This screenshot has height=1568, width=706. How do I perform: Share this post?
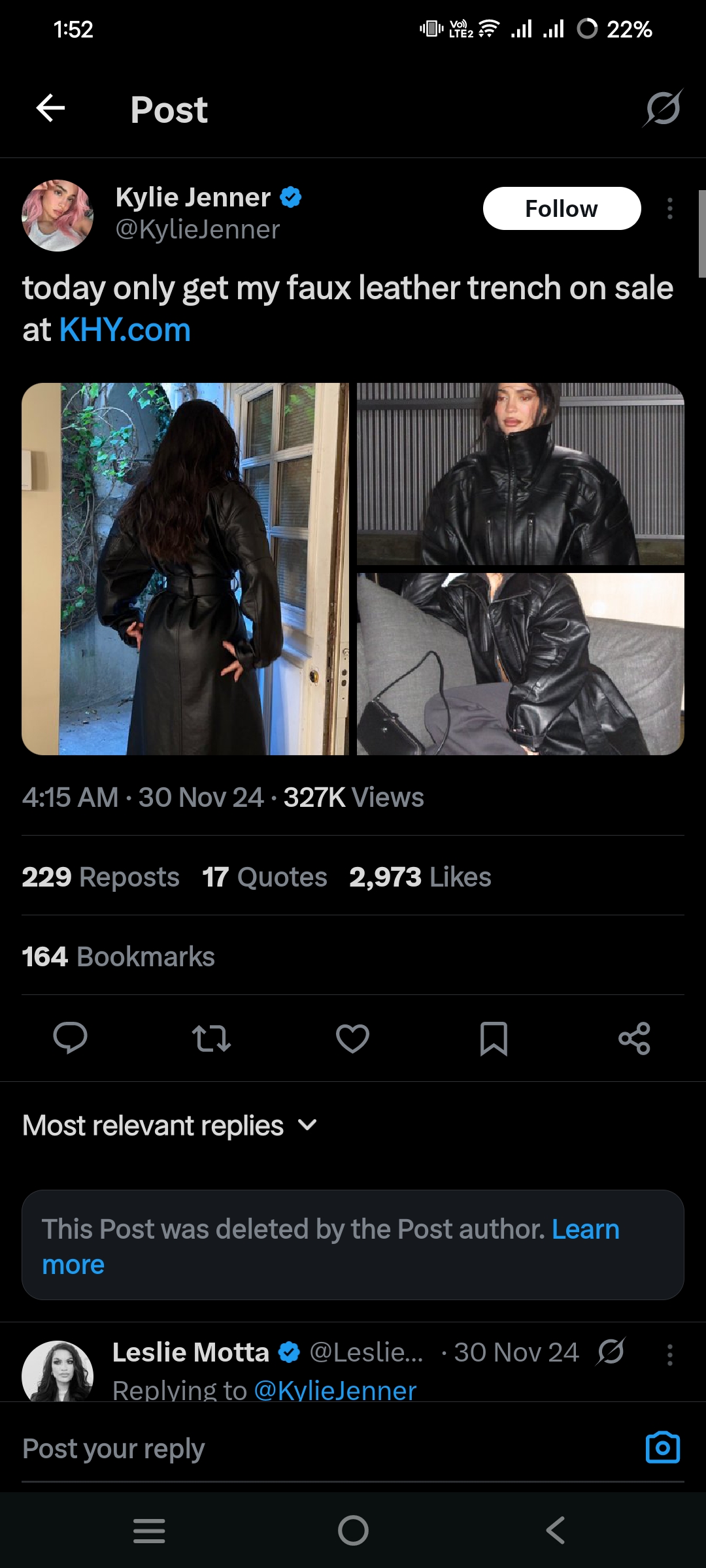click(634, 1038)
